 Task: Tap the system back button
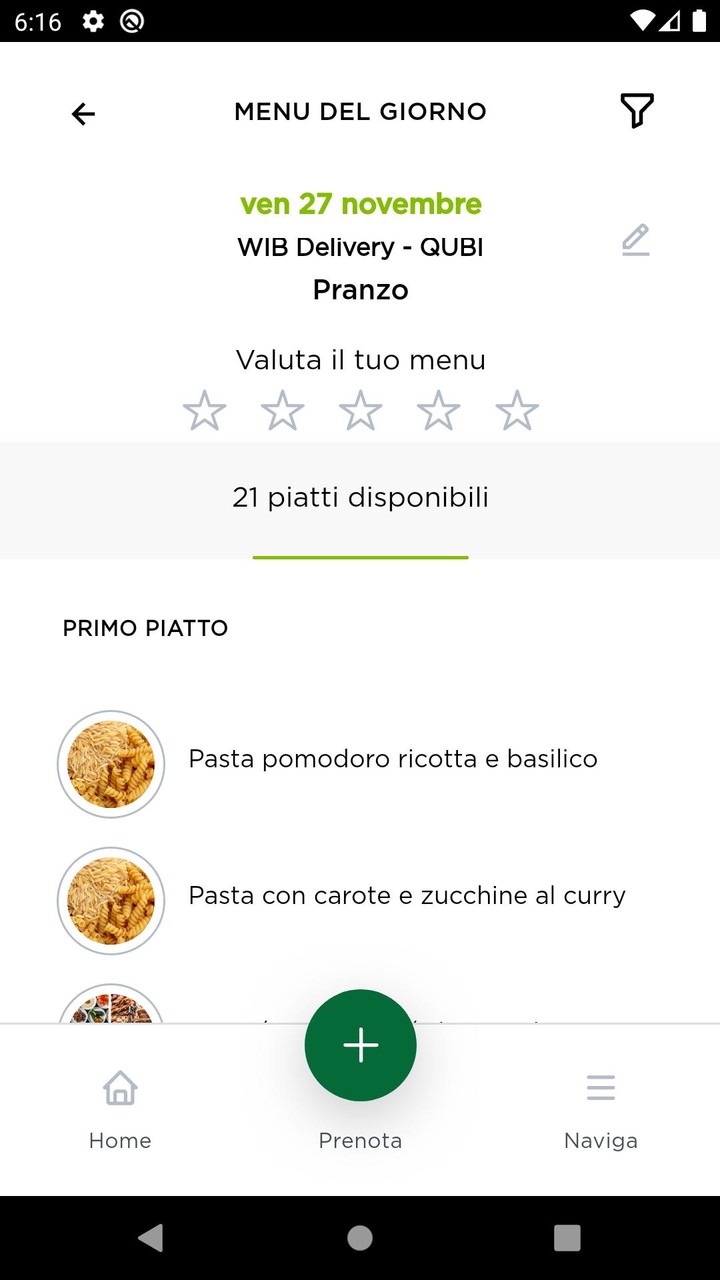pos(151,1238)
